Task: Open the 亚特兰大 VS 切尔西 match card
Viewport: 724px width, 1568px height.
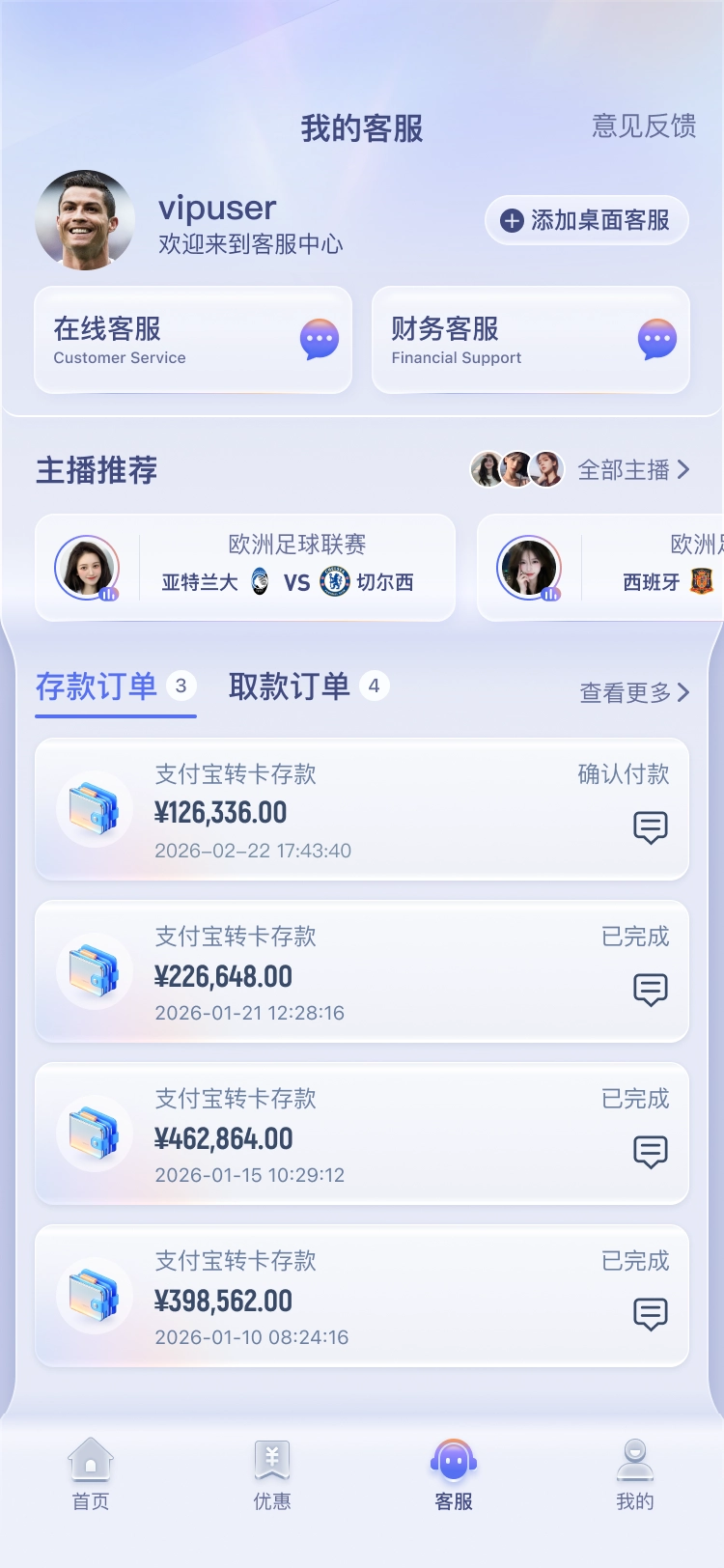Action: tap(245, 568)
